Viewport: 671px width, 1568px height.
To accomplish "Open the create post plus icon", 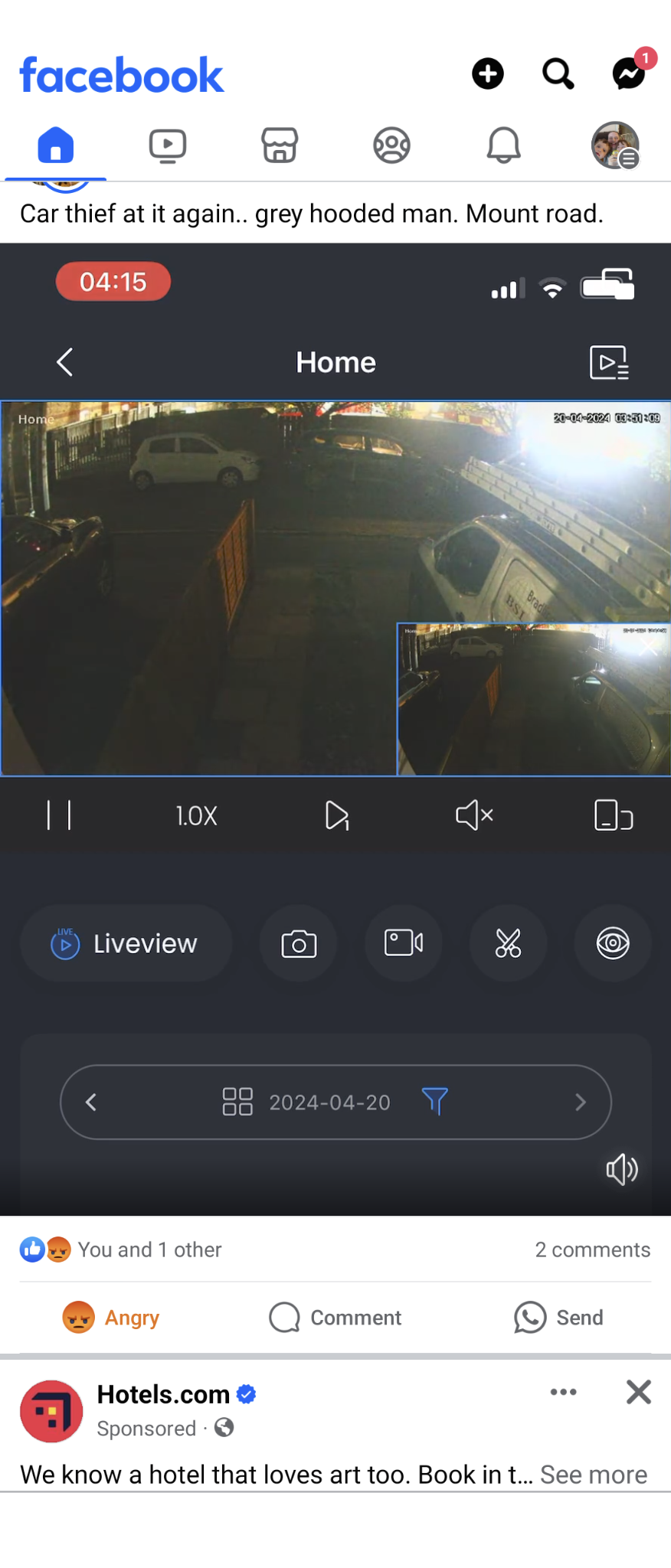I will [488, 74].
